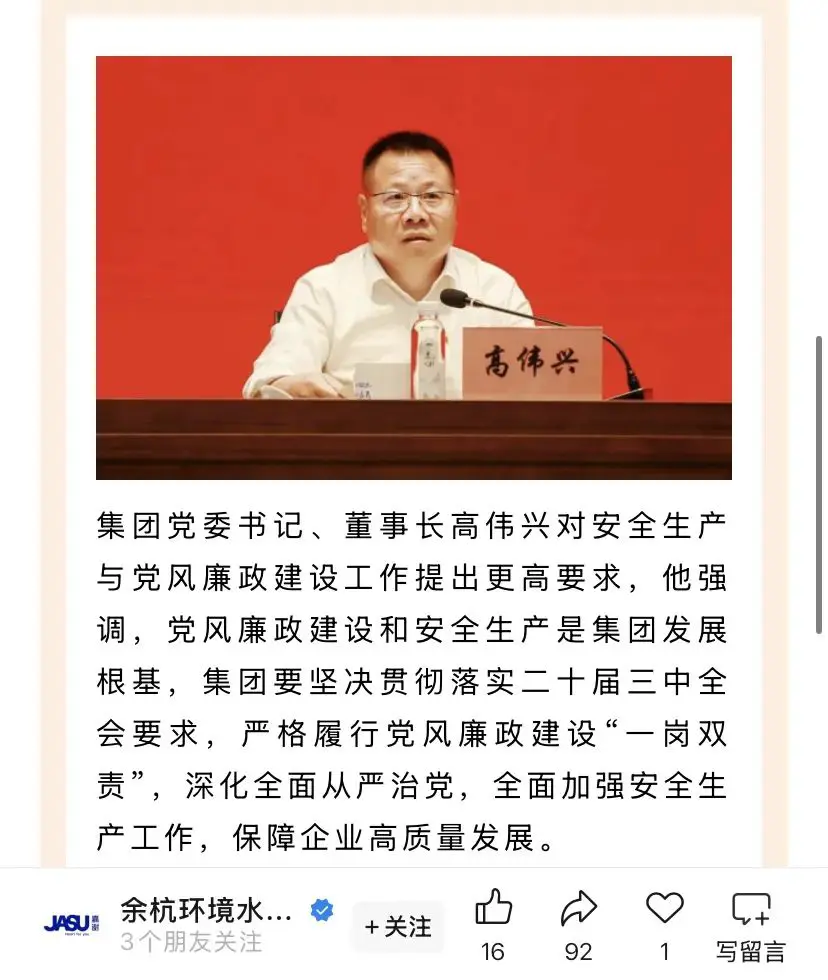Image resolution: width=828 pixels, height=980 pixels.
Task: Share this article via arrow icon
Action: point(578,909)
